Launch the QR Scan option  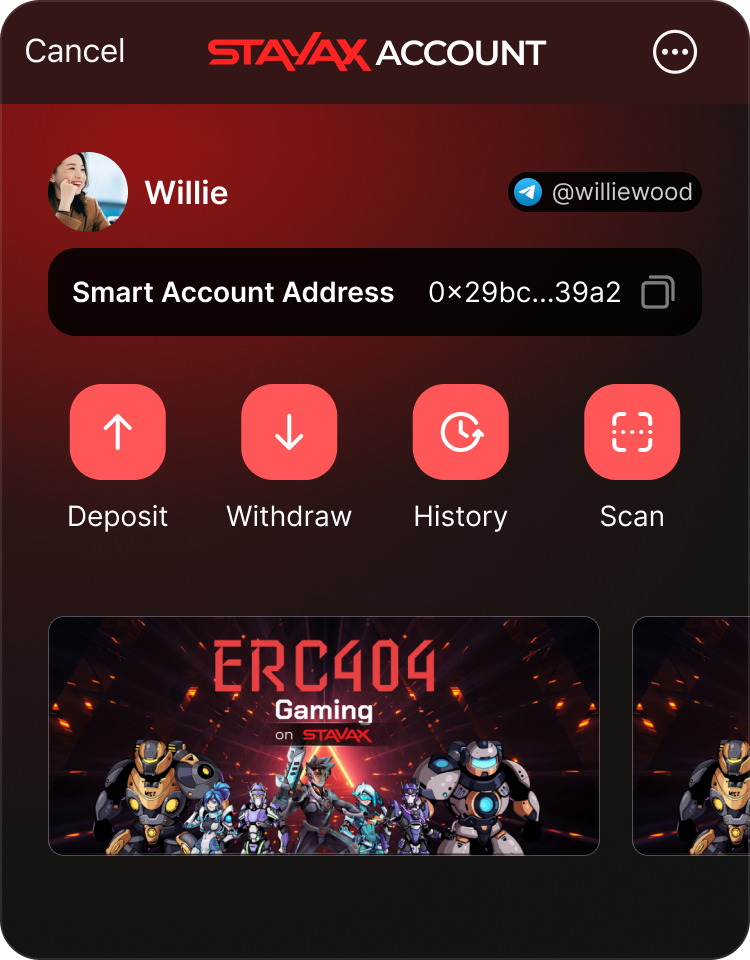click(632, 432)
